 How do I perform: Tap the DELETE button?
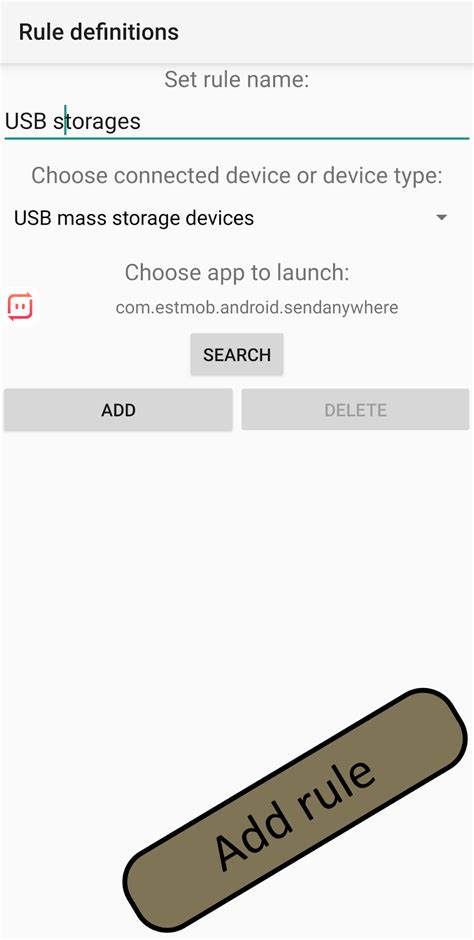click(x=355, y=410)
